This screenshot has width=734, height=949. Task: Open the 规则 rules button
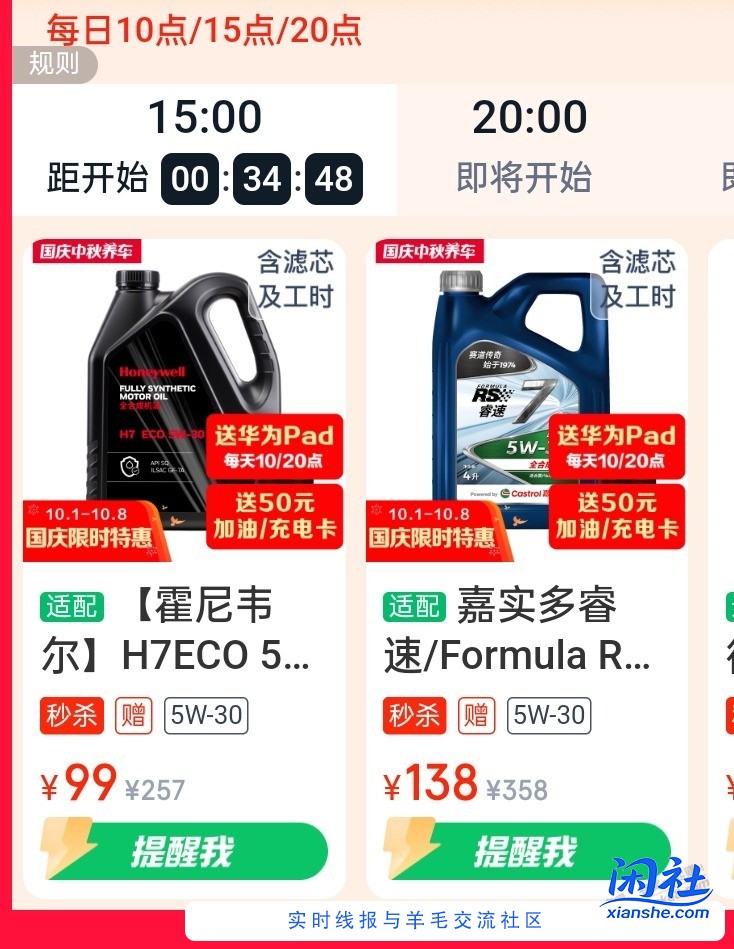[54, 64]
